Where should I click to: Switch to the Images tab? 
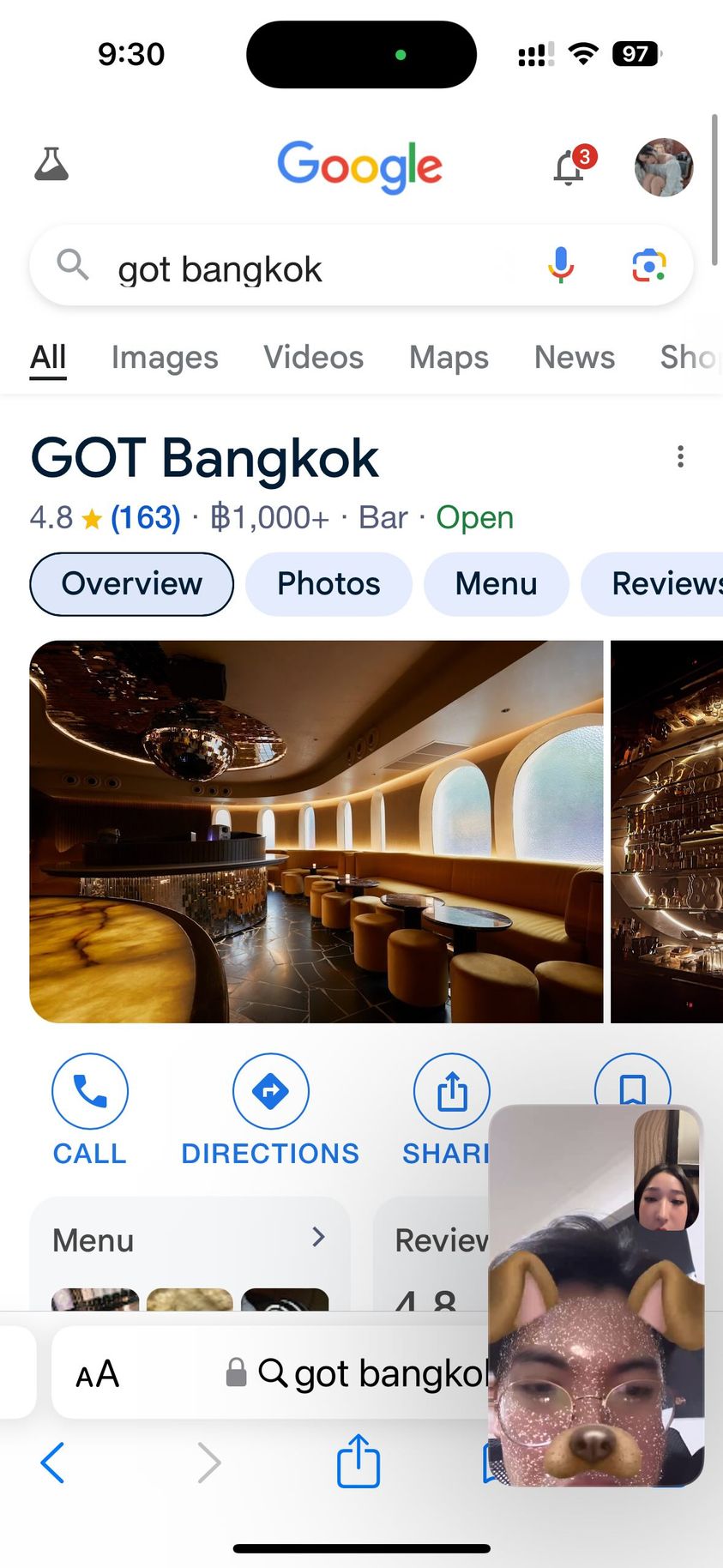(x=165, y=357)
